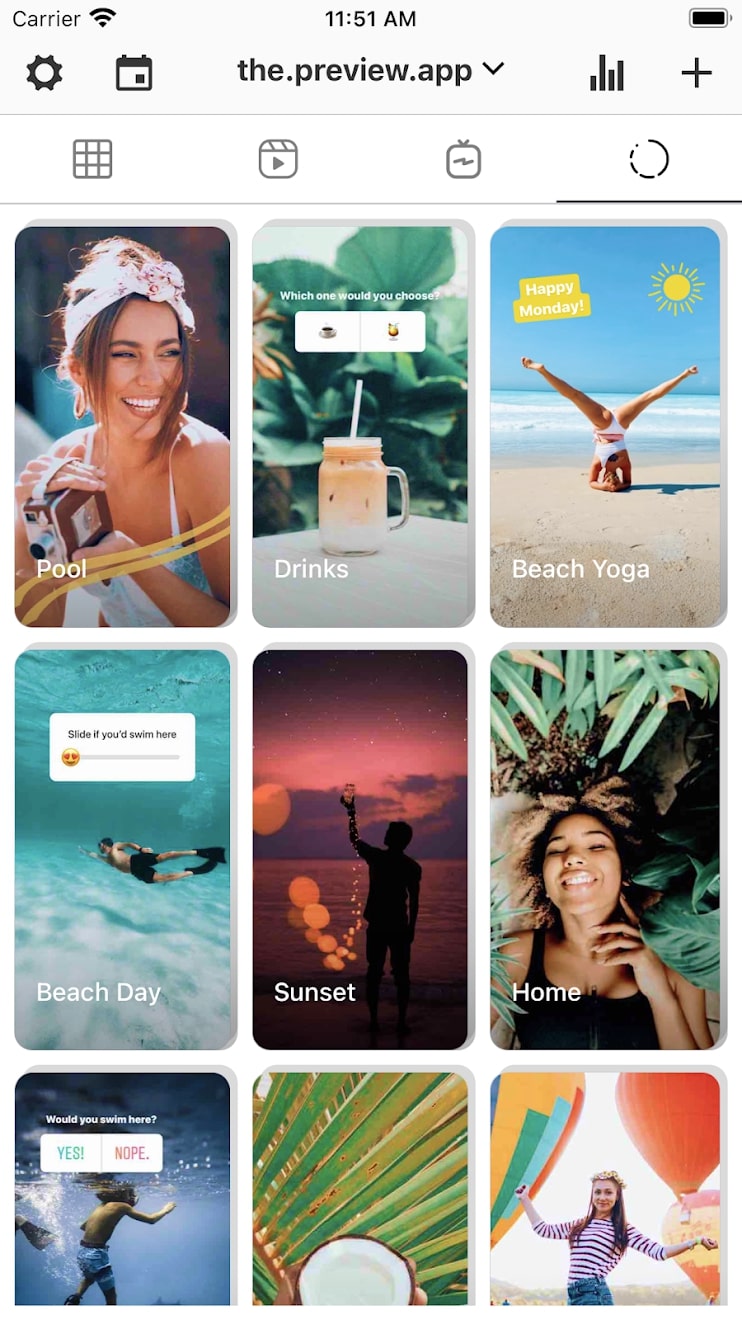Add a new post with the plus icon
The height and width of the screenshot is (1320, 742).
[696, 72]
